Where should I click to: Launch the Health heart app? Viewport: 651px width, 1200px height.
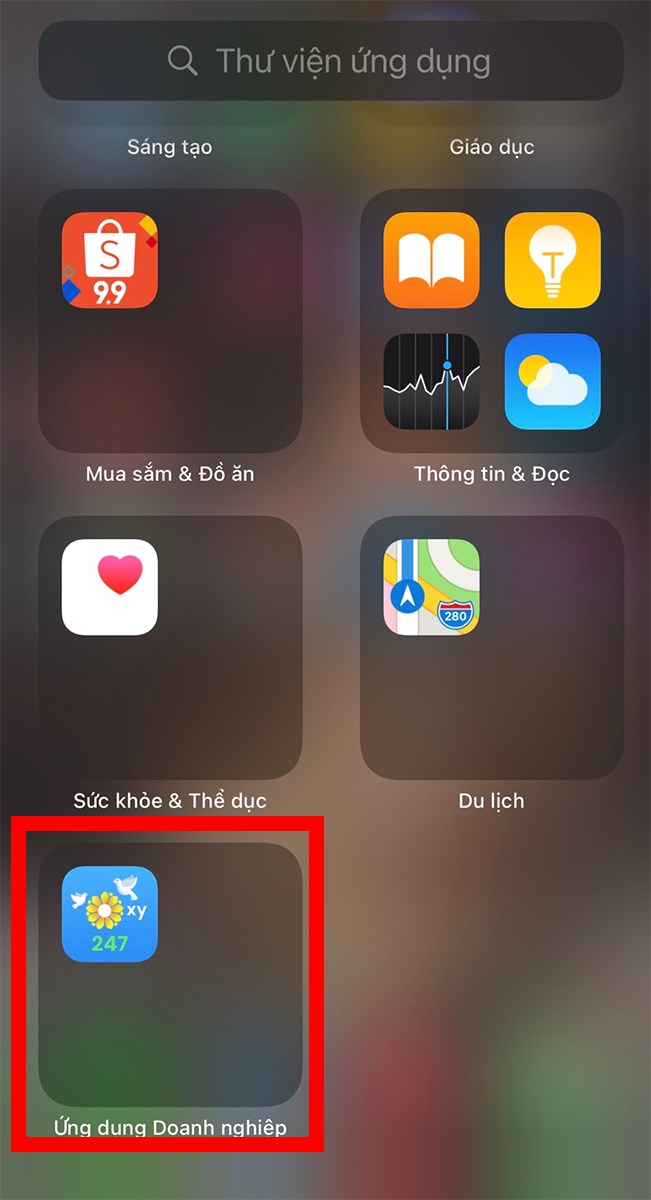pyautogui.click(x=110, y=587)
